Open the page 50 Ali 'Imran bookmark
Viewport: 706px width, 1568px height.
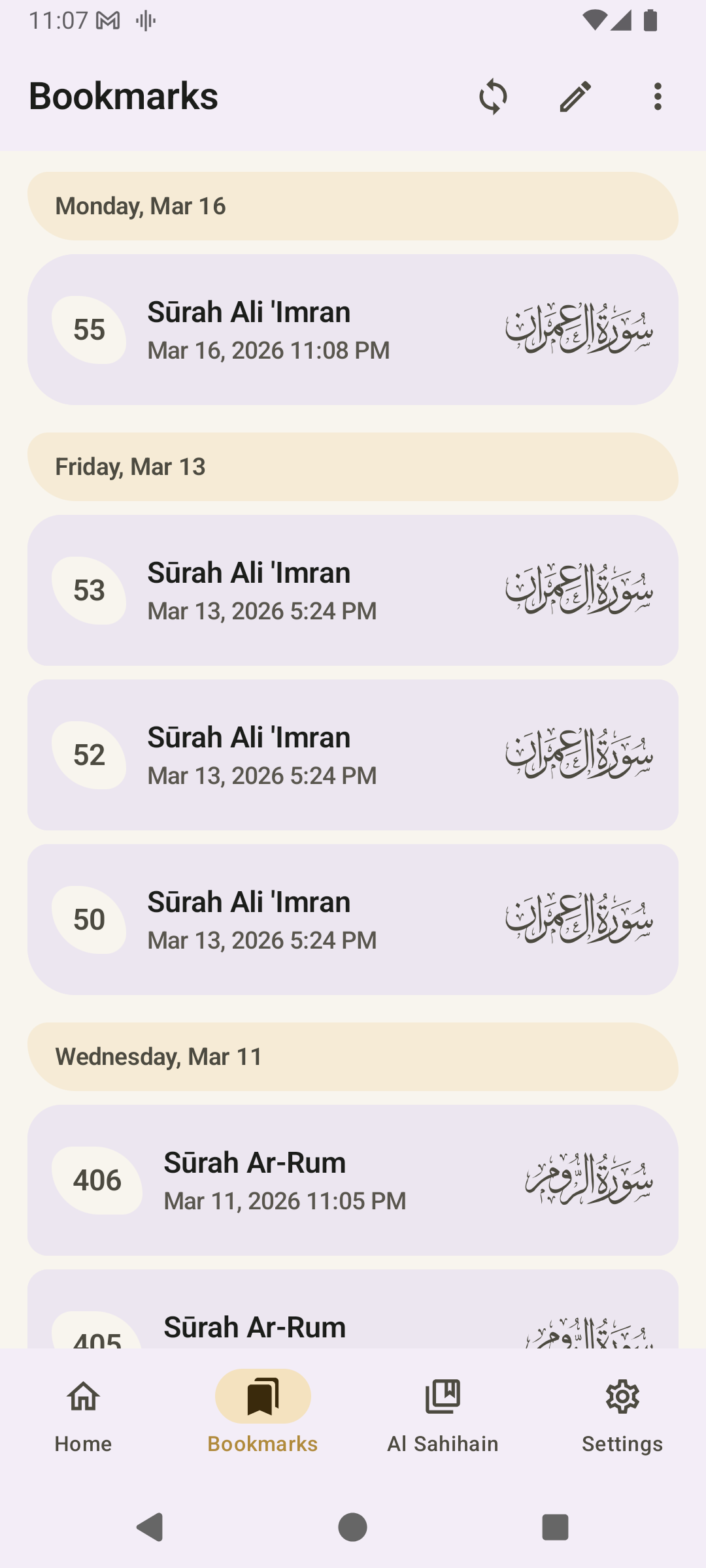coord(353,920)
